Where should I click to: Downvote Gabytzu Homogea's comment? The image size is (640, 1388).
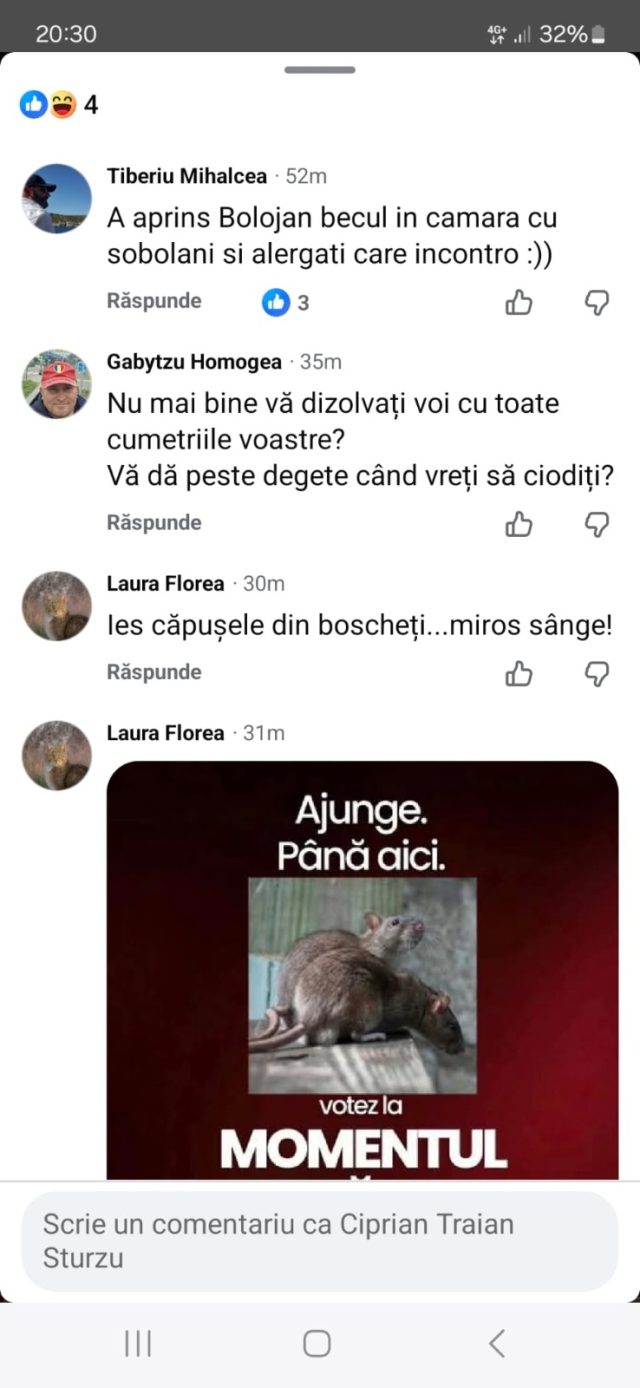[597, 524]
